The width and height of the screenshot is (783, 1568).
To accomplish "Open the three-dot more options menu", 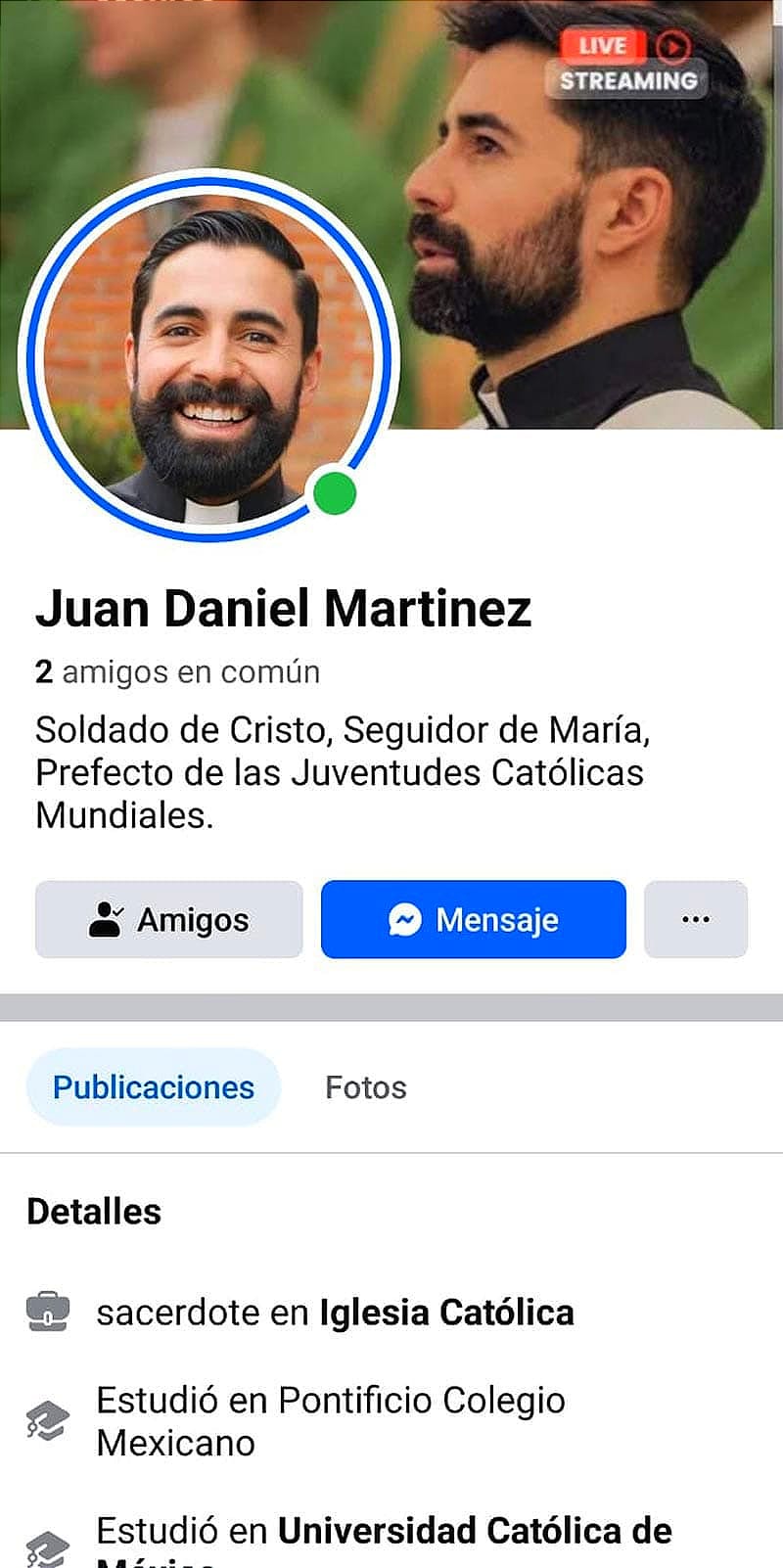I will 695,919.
